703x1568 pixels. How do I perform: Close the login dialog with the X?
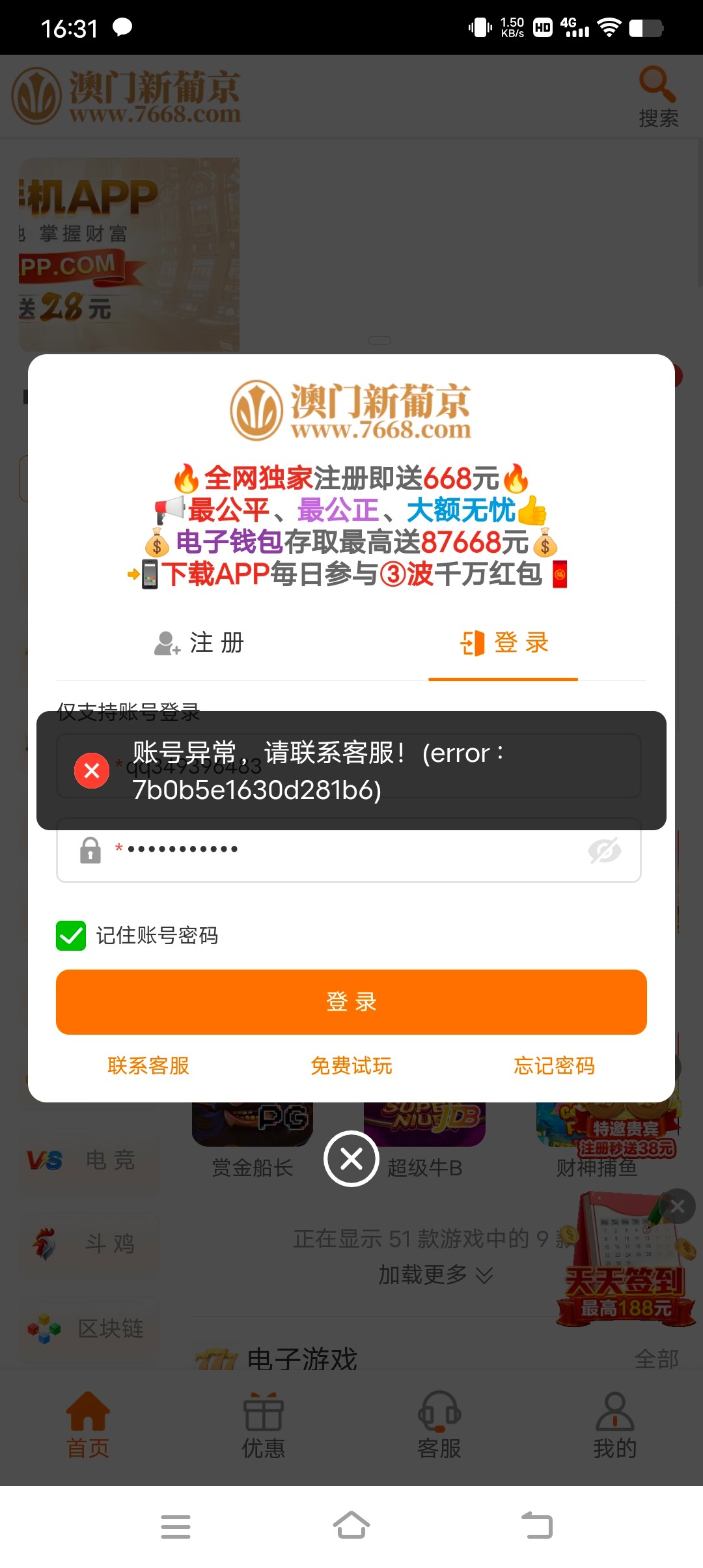click(x=351, y=1158)
